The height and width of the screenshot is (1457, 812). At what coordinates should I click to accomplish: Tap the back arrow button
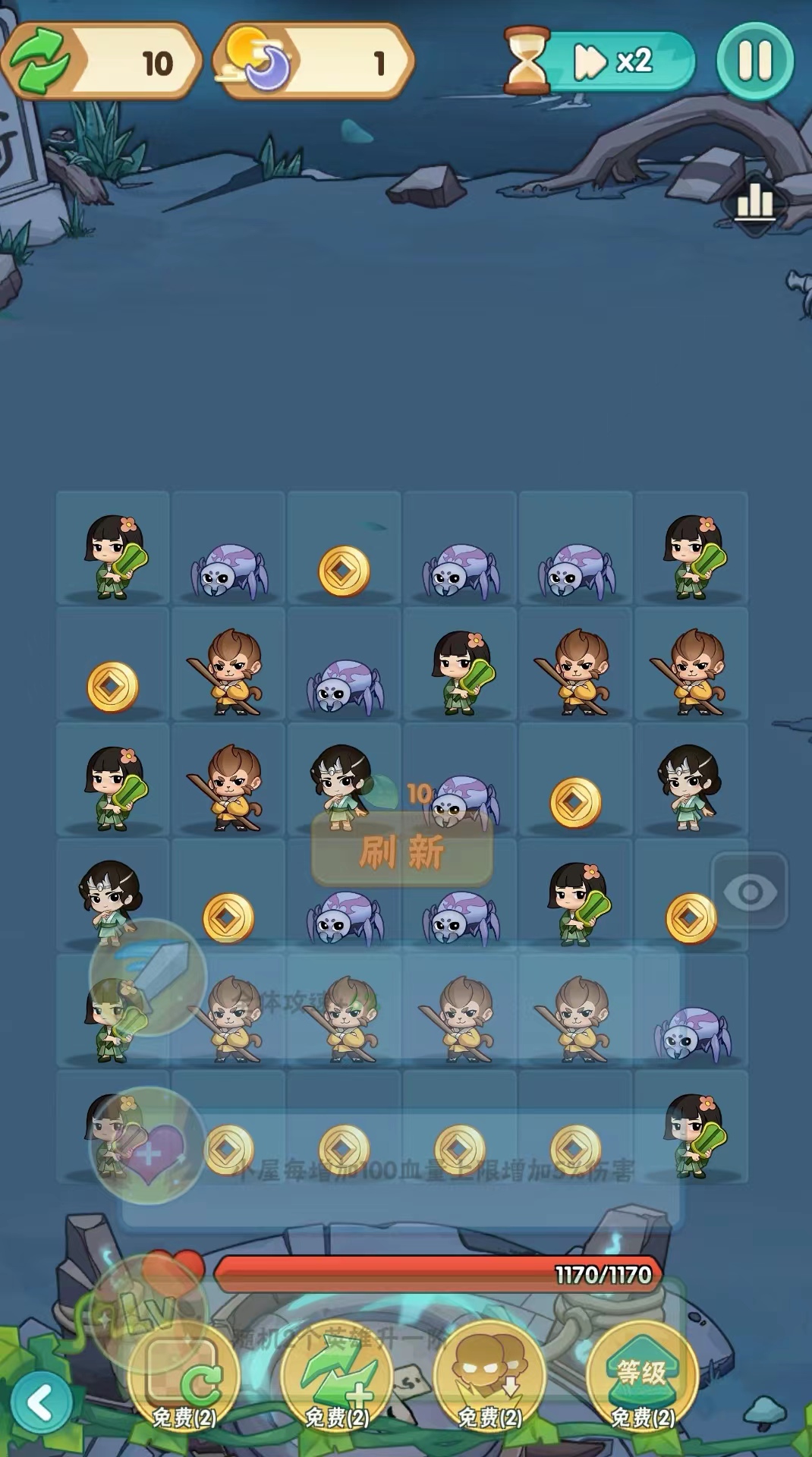pyautogui.click(x=40, y=1402)
